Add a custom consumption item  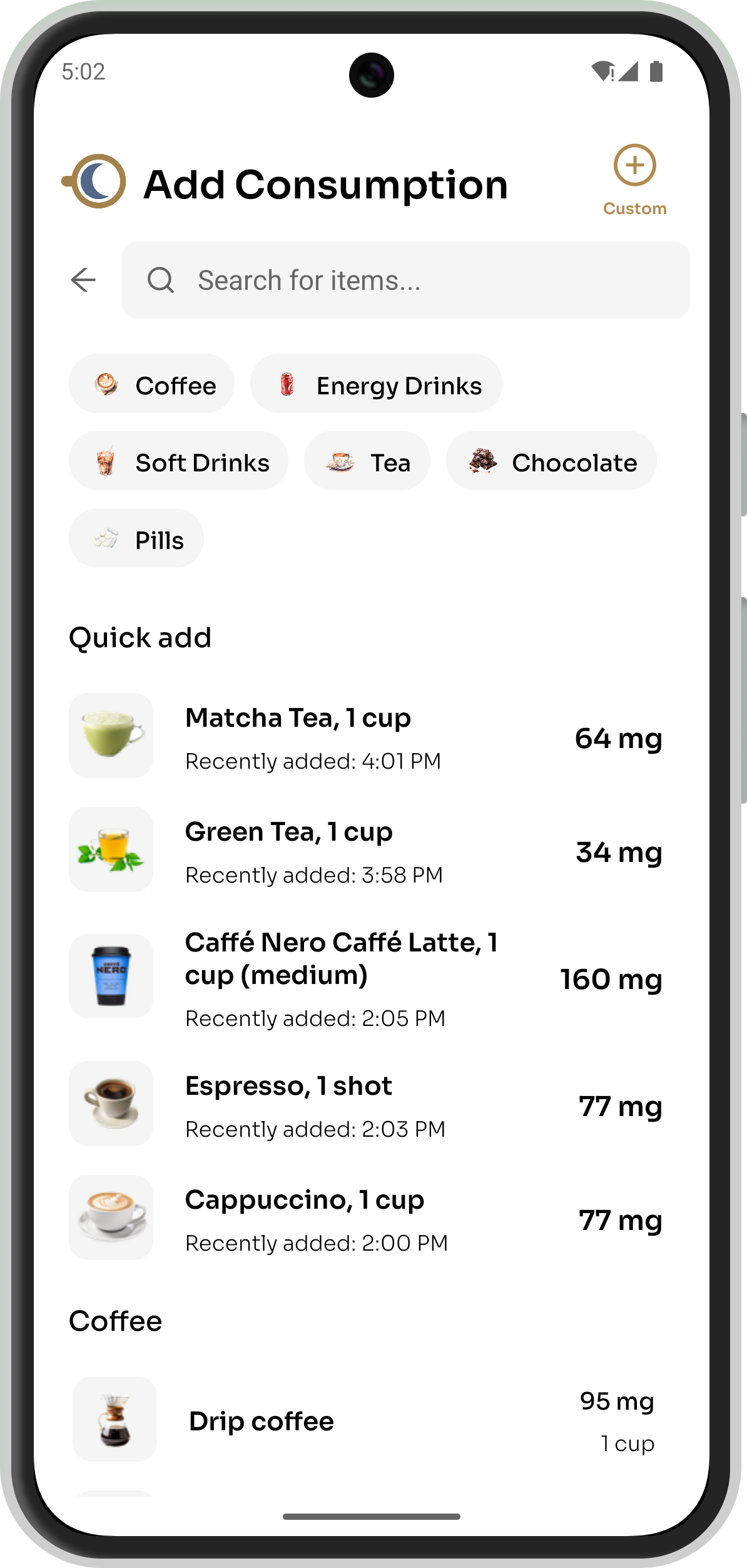[x=634, y=180]
